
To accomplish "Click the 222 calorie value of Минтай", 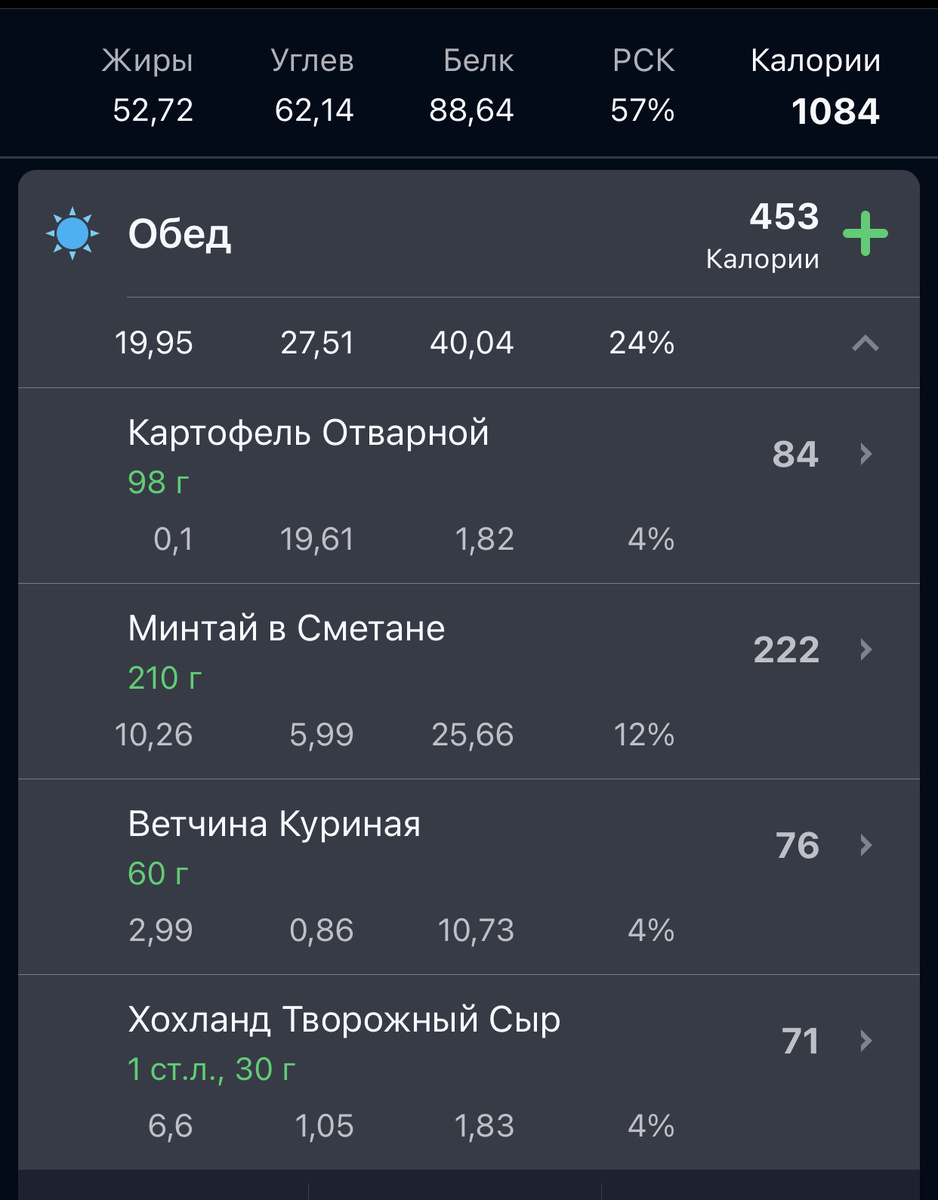I will point(786,650).
